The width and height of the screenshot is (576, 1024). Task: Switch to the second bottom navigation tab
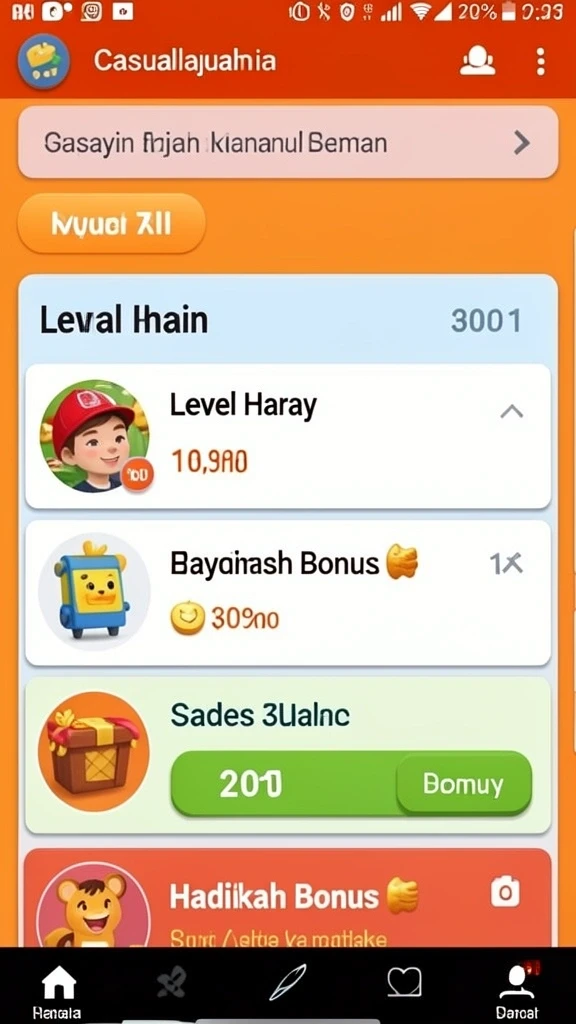(x=172, y=982)
